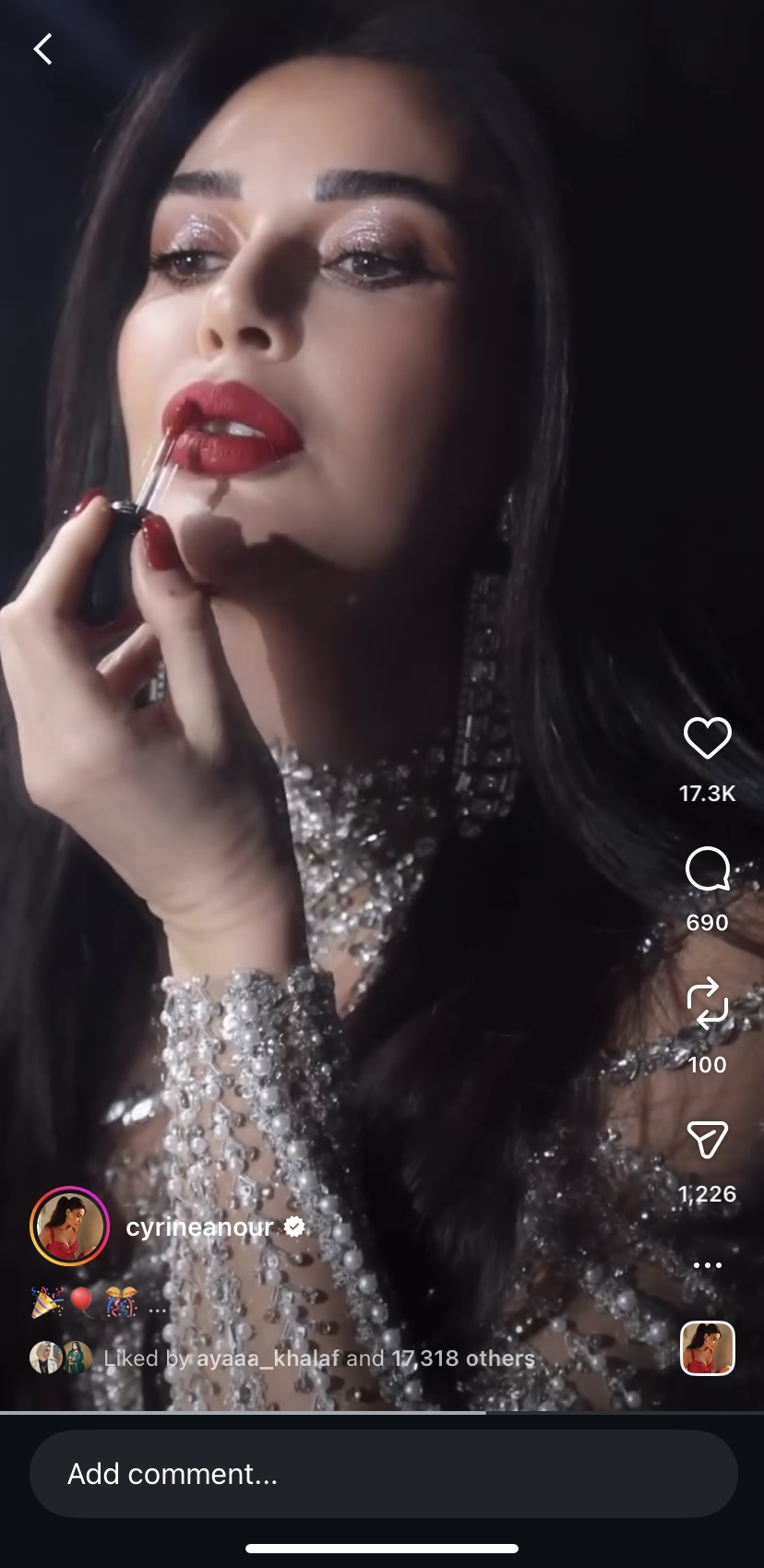Like this reel with the heart icon
The height and width of the screenshot is (1568, 764).
(707, 737)
